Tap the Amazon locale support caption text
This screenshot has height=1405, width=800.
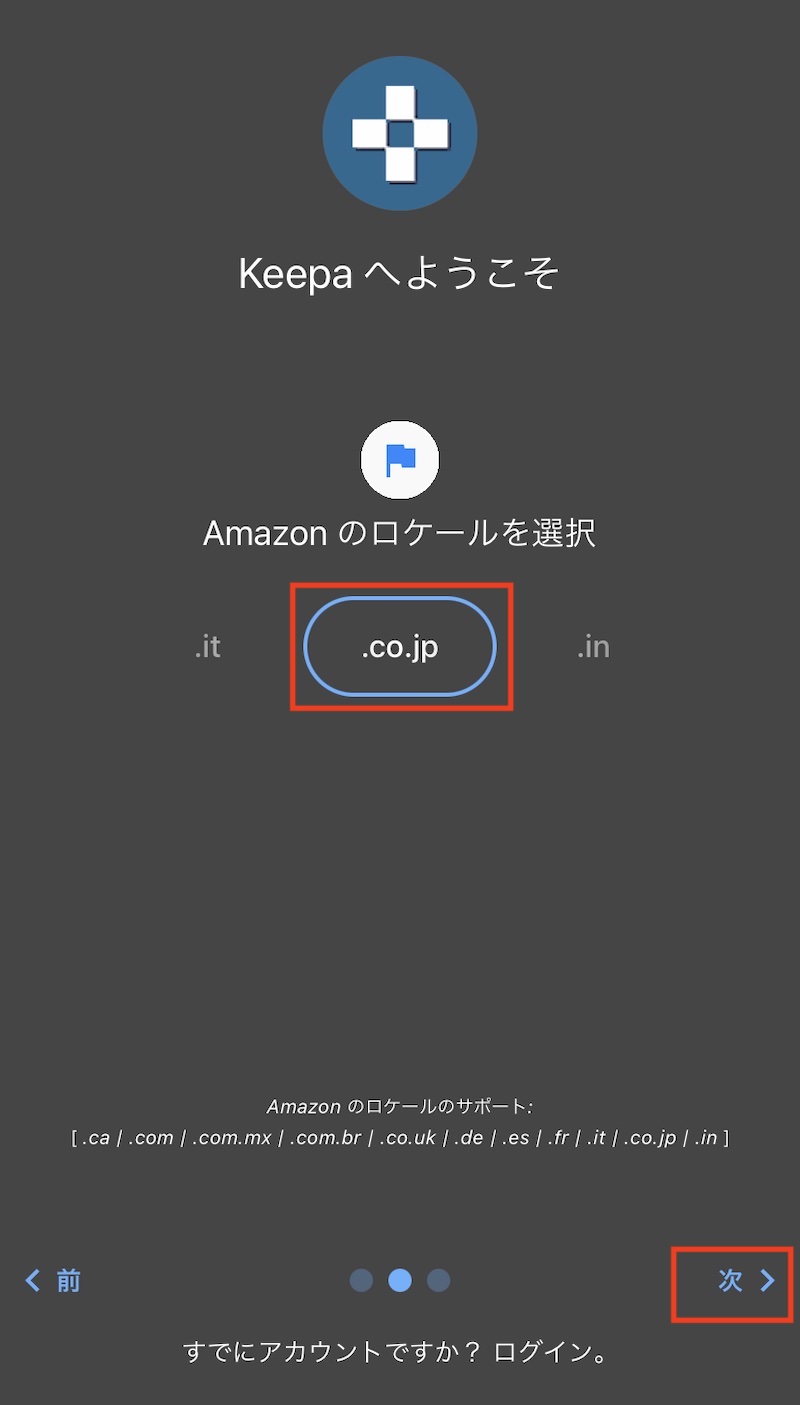coord(400,1106)
